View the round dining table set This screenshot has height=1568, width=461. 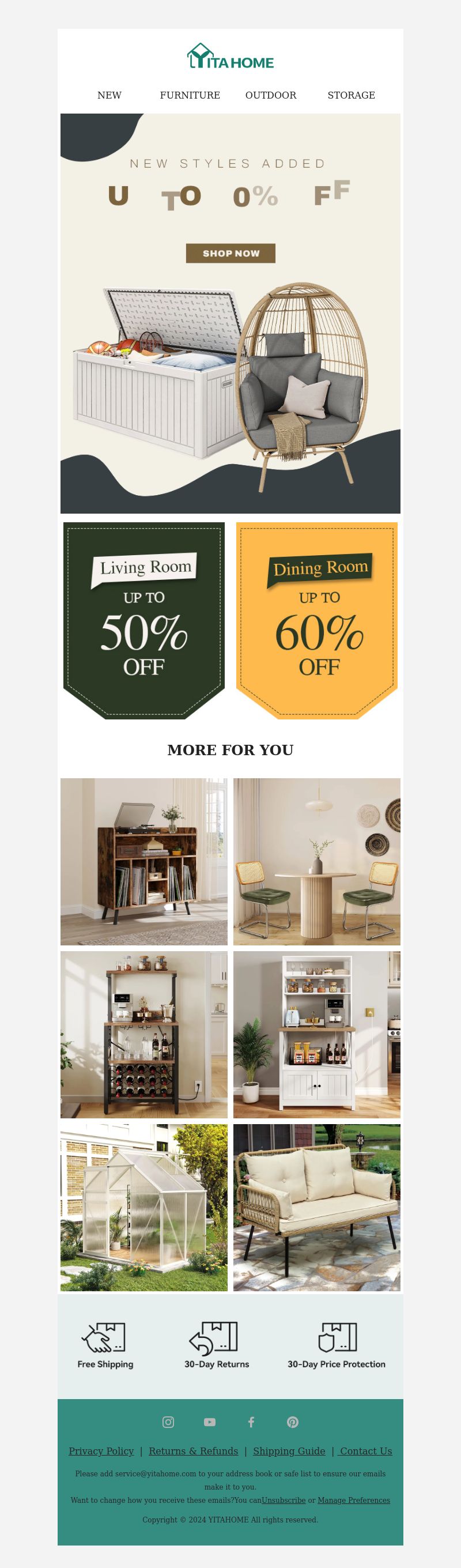click(317, 861)
